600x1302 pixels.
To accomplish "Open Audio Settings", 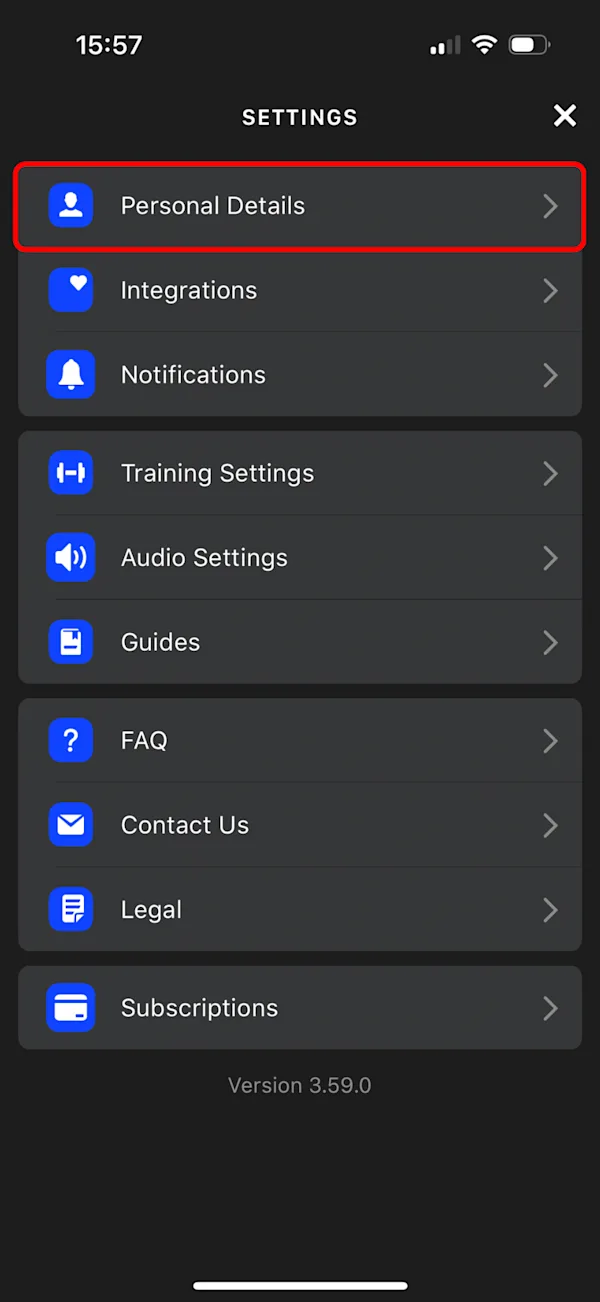I will (x=300, y=558).
